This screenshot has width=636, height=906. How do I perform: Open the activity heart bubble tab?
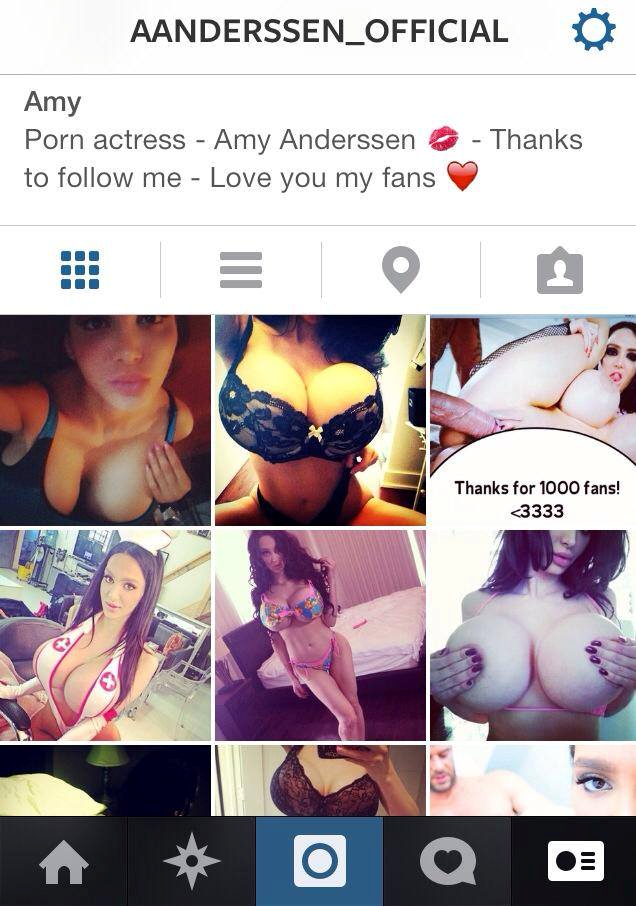click(x=447, y=862)
